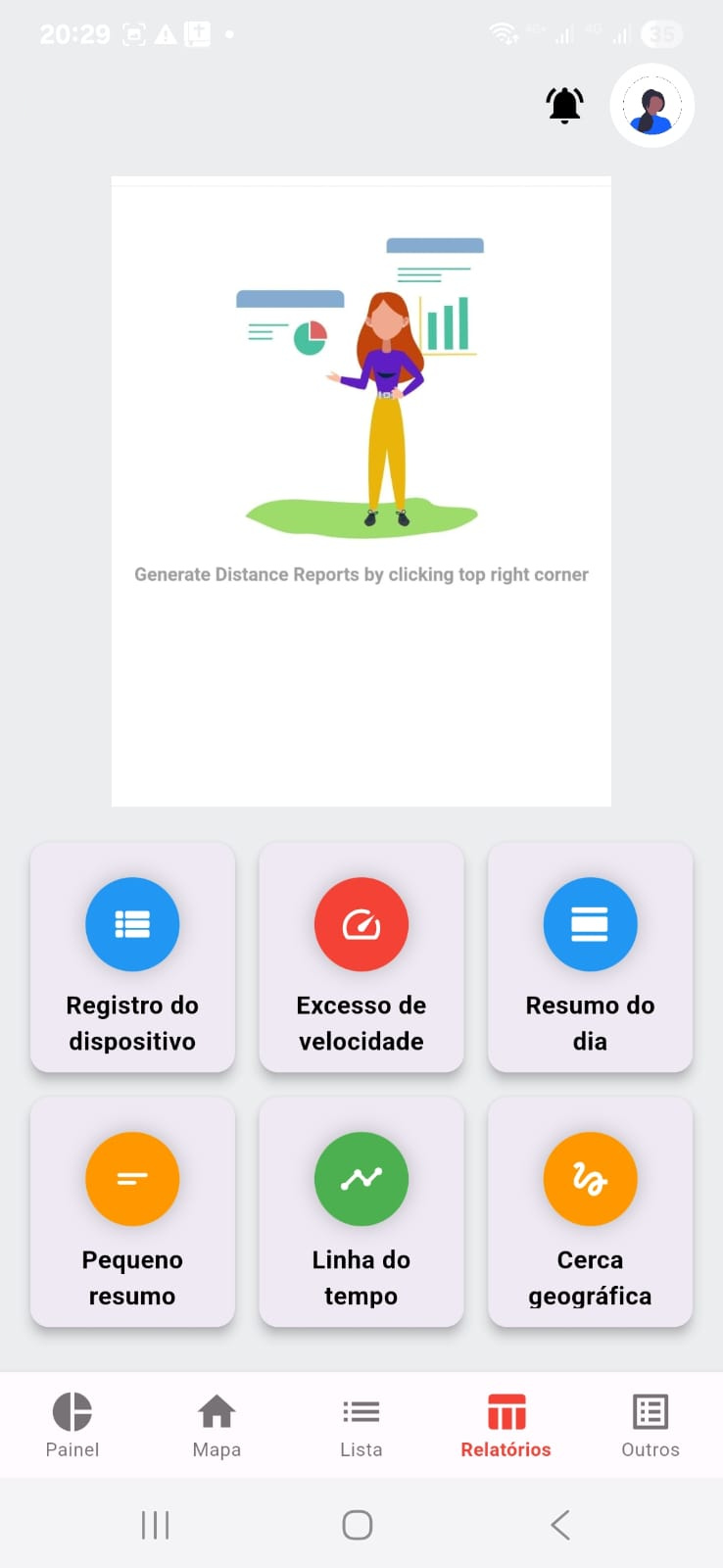The width and height of the screenshot is (723, 1568).
Task: Go back with system back button
Action: click(560, 1525)
